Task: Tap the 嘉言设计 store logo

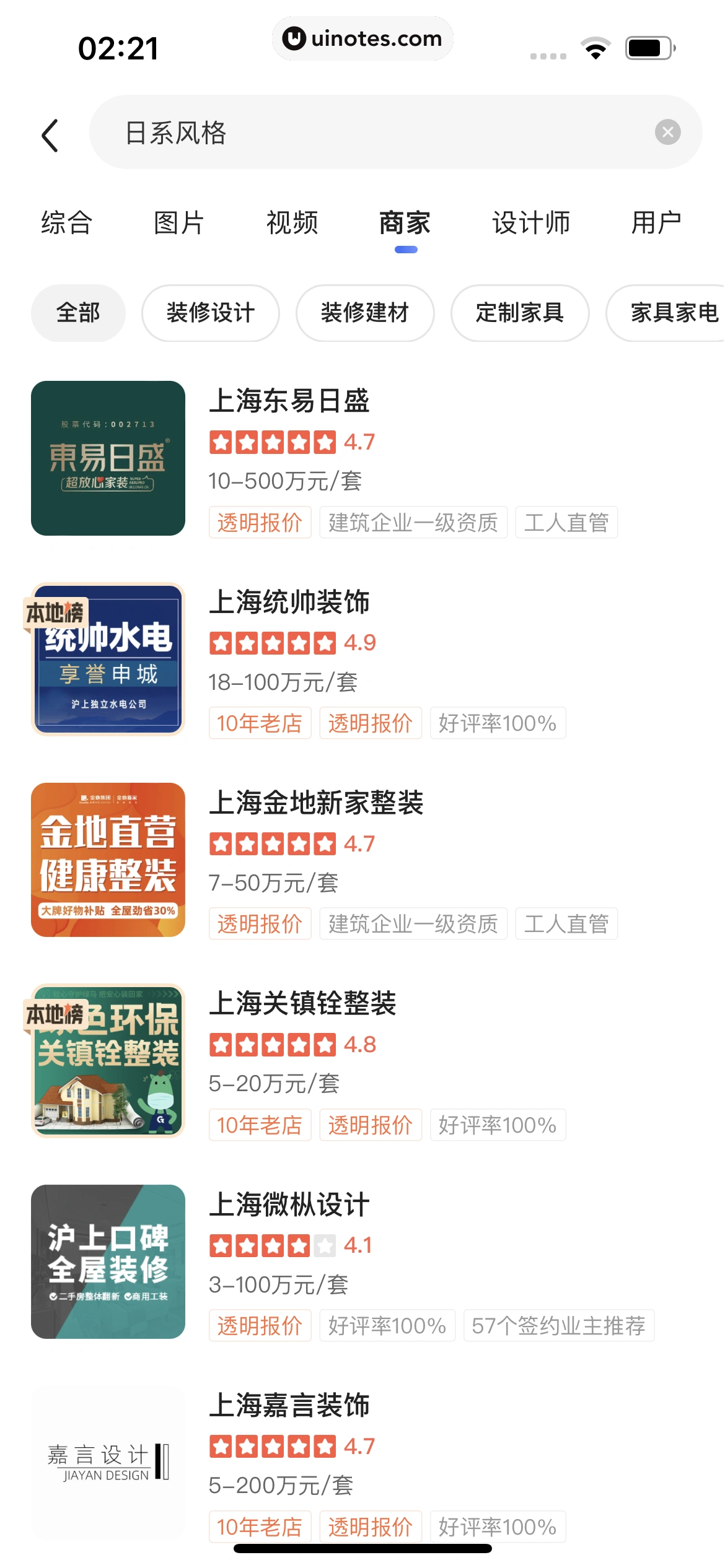Action: click(x=108, y=1461)
